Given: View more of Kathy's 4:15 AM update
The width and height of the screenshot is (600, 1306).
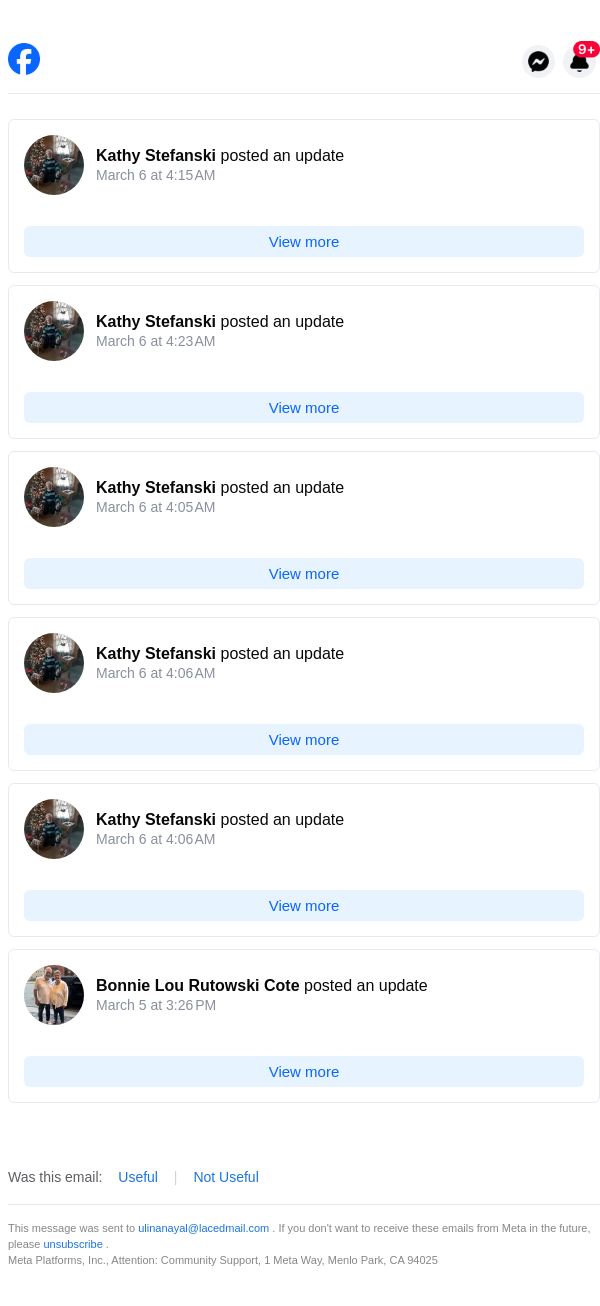Looking at the screenshot, I should tap(304, 241).
